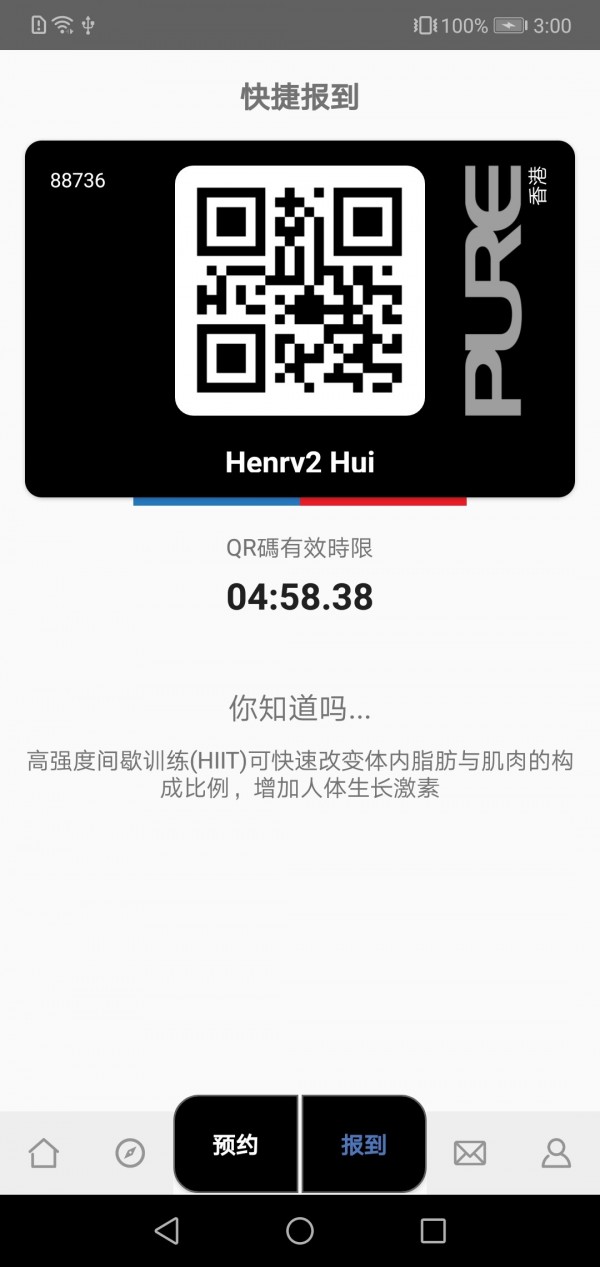The width and height of the screenshot is (600, 1267).
Task: Open the messages envelope tab
Action: [x=469, y=1153]
